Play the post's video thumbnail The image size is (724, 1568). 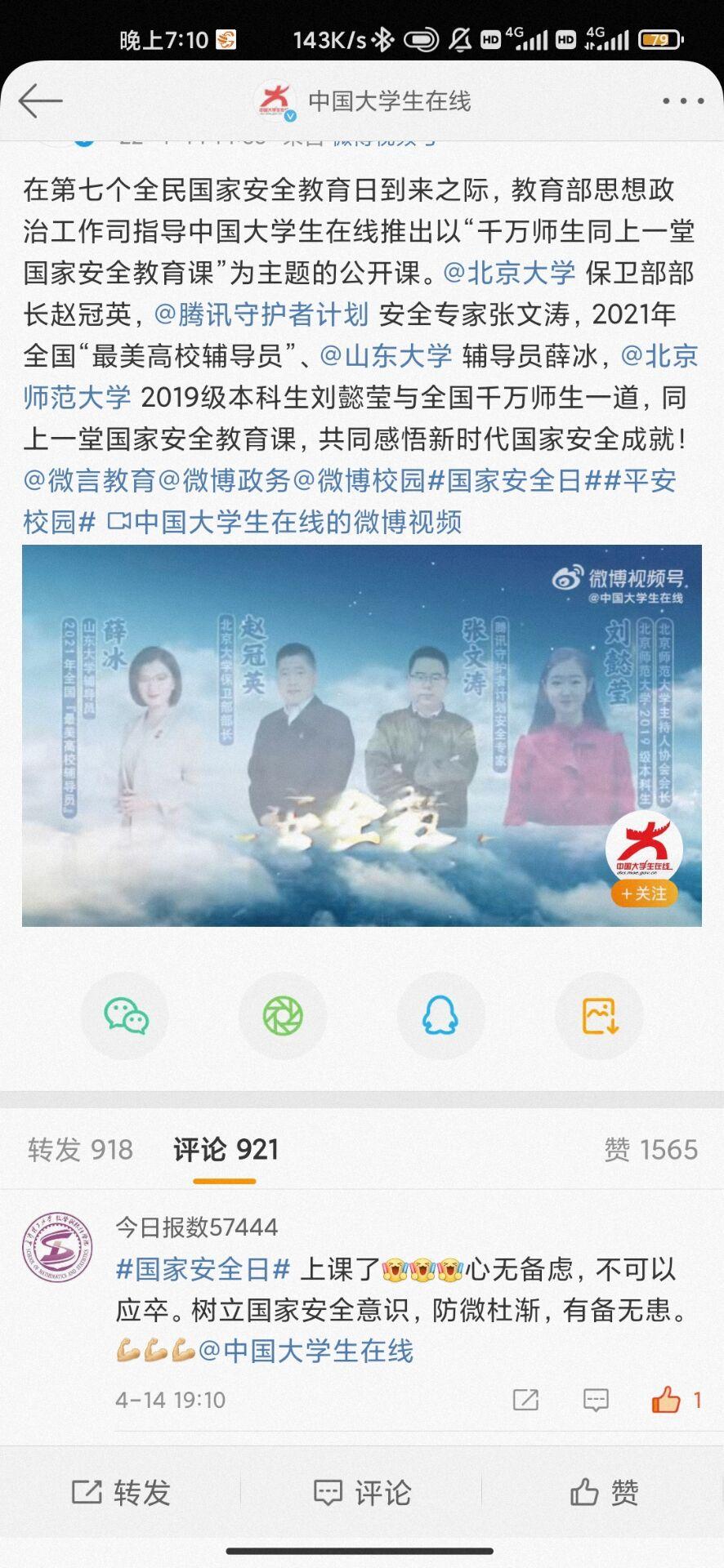coord(361,735)
